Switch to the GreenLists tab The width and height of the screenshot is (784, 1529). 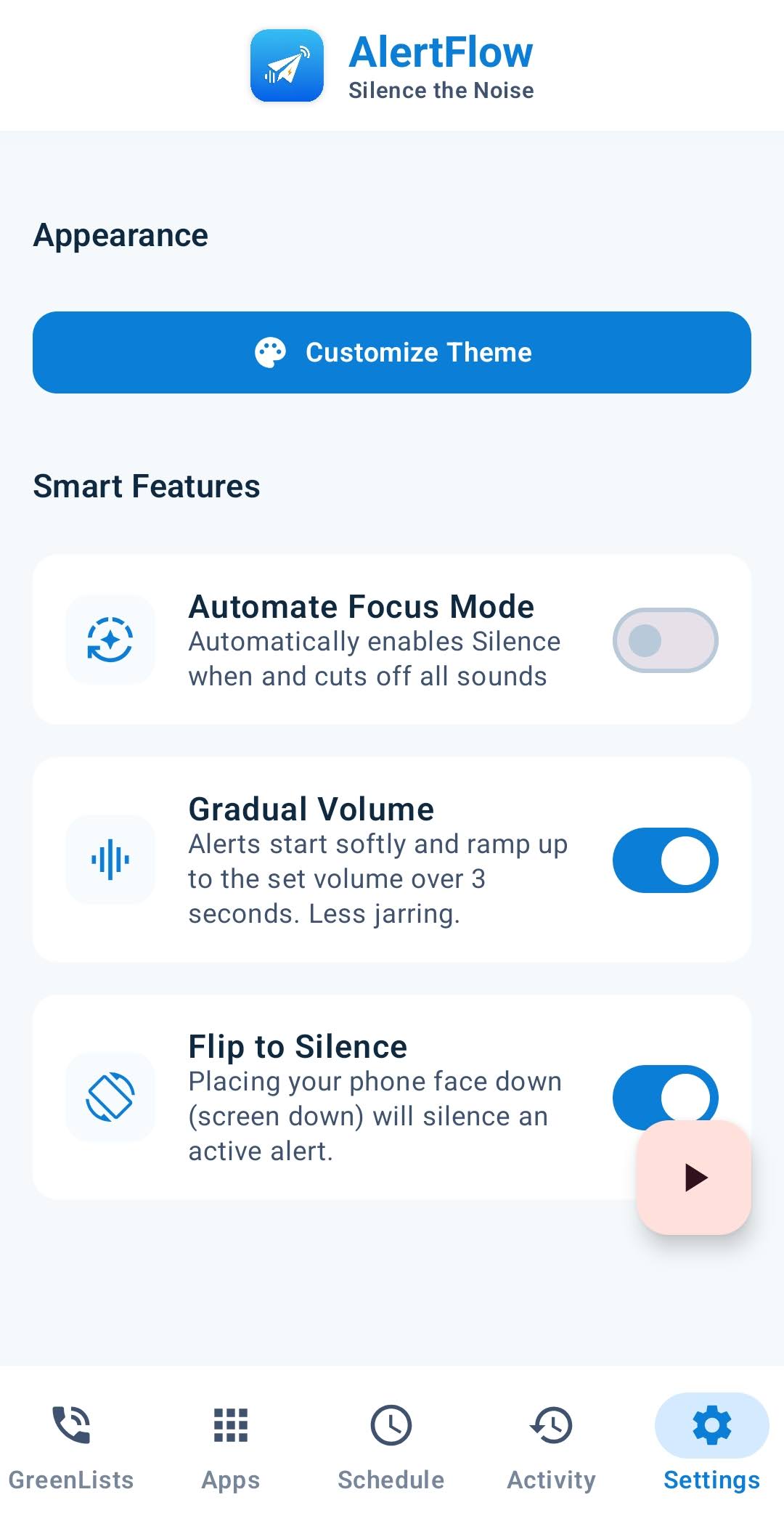71,1452
